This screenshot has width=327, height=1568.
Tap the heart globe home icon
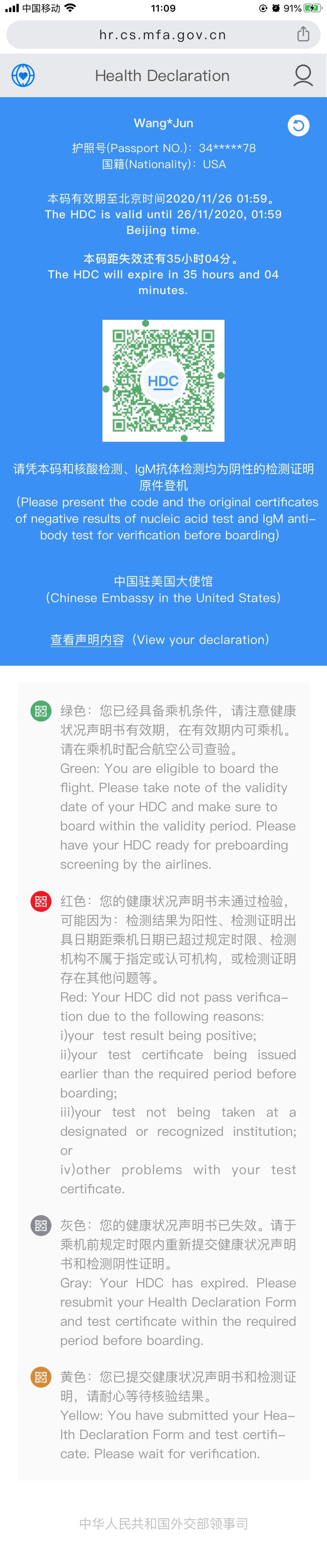(x=23, y=75)
